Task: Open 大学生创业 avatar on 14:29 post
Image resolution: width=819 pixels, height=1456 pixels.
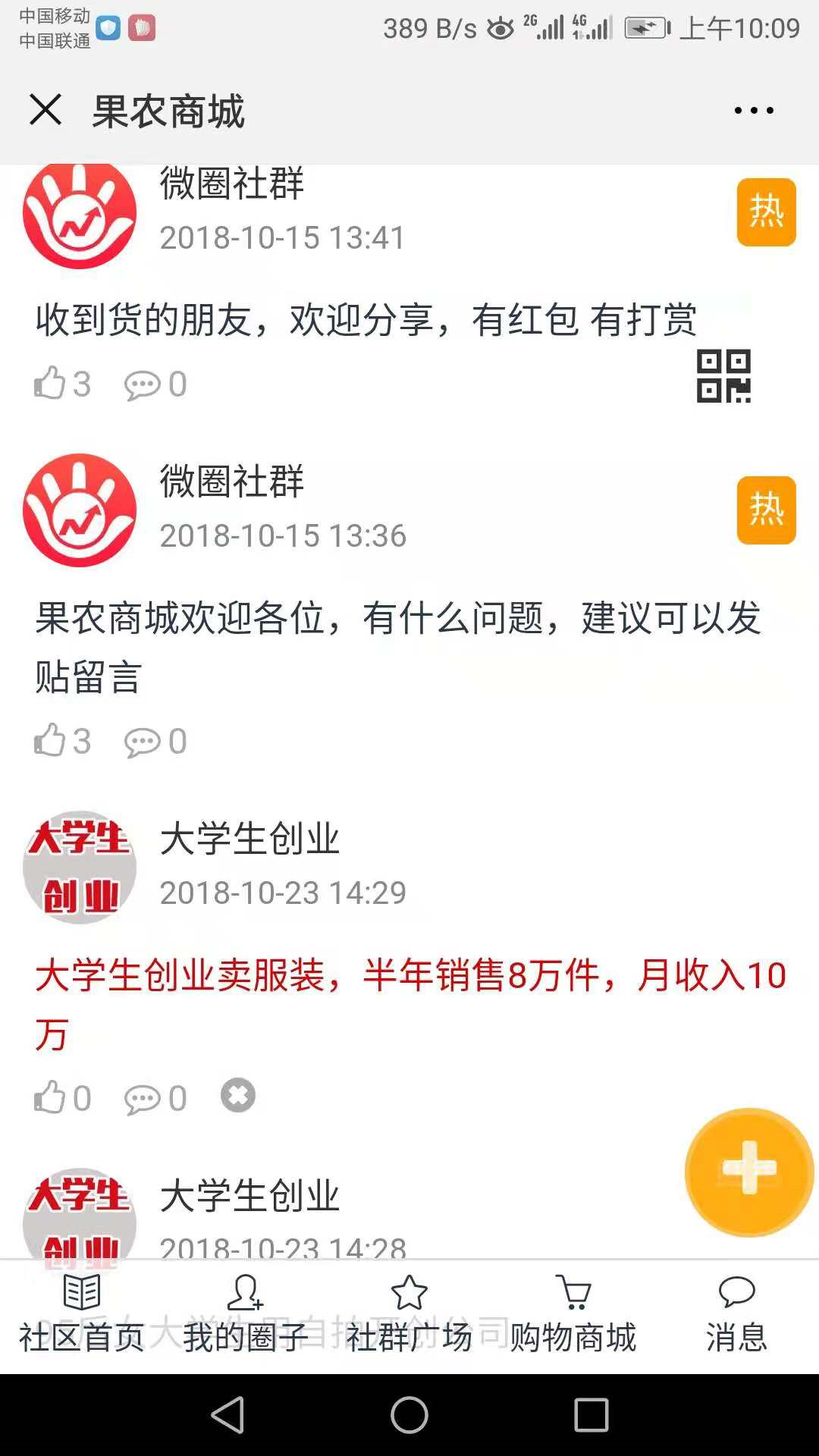Action: tap(80, 868)
